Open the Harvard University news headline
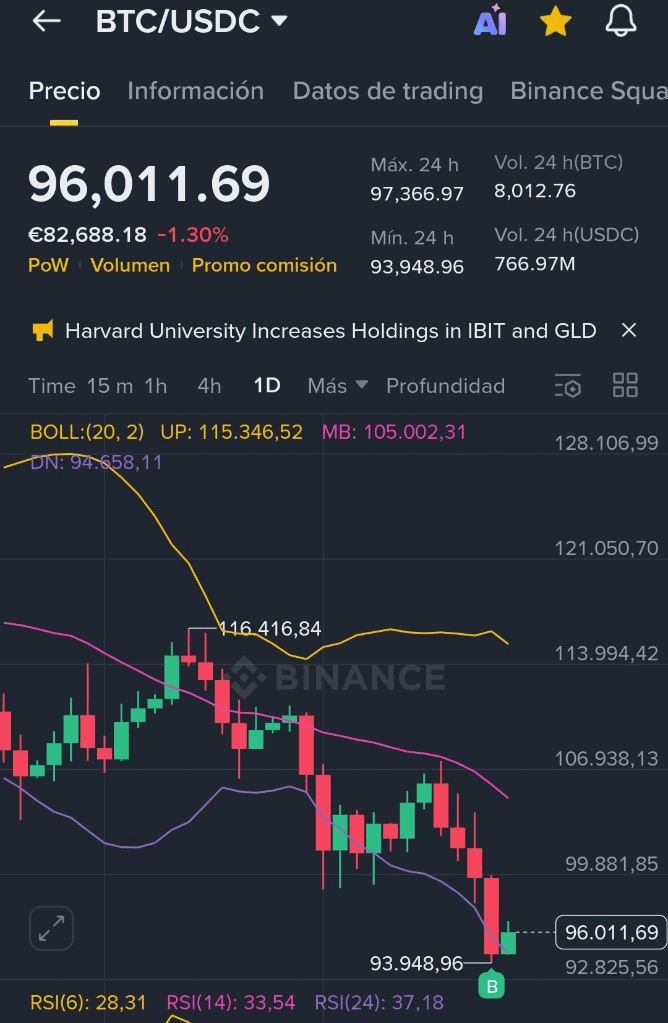Screen dimensions: 668x1023 [330, 330]
